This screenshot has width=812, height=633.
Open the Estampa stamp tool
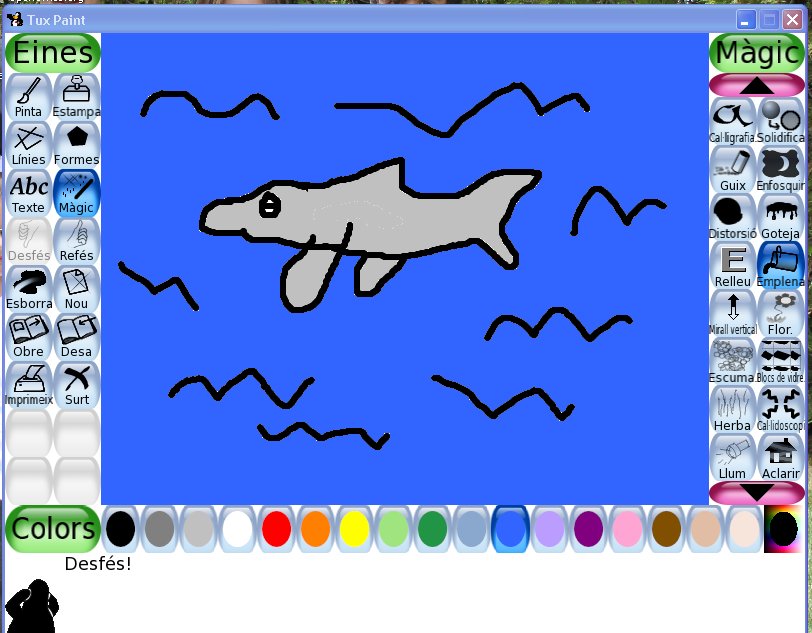click(x=77, y=97)
